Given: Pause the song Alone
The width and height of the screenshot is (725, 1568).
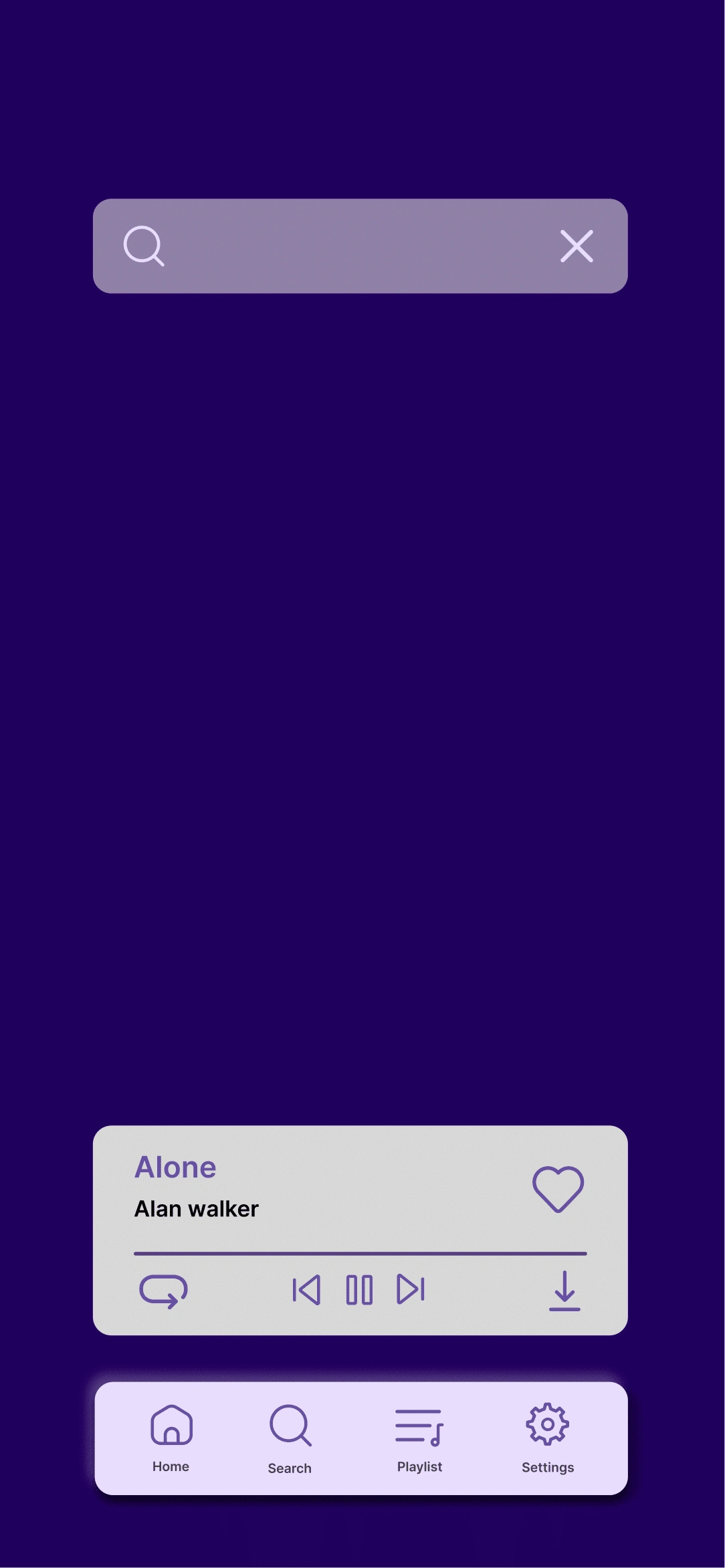Looking at the screenshot, I should 359,1290.
